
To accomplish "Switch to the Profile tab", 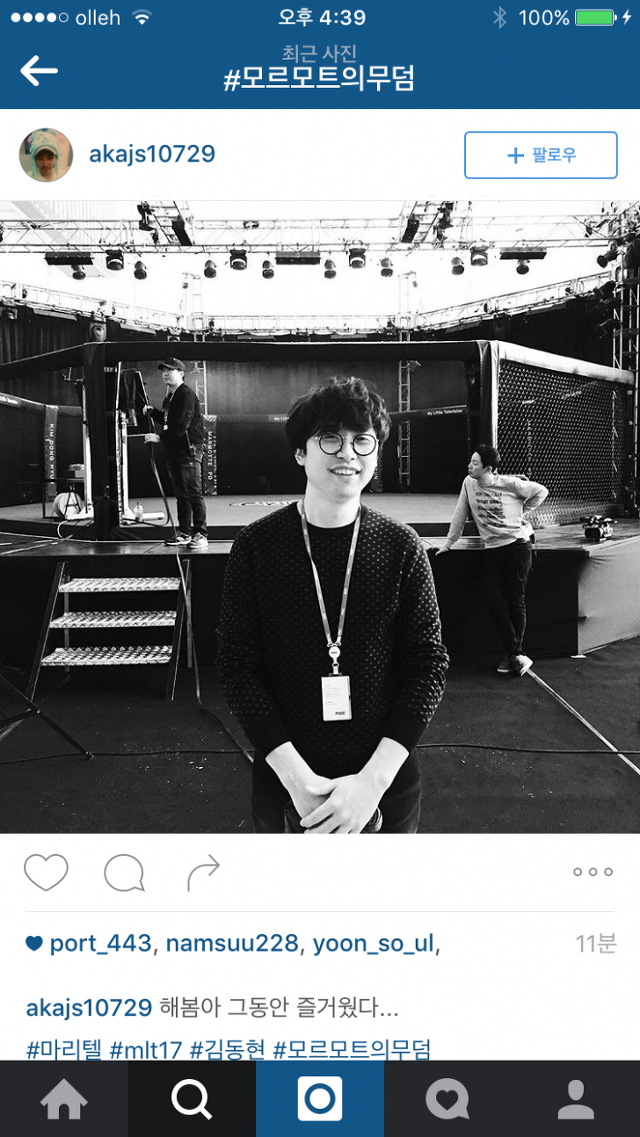I will click(x=576, y=1099).
